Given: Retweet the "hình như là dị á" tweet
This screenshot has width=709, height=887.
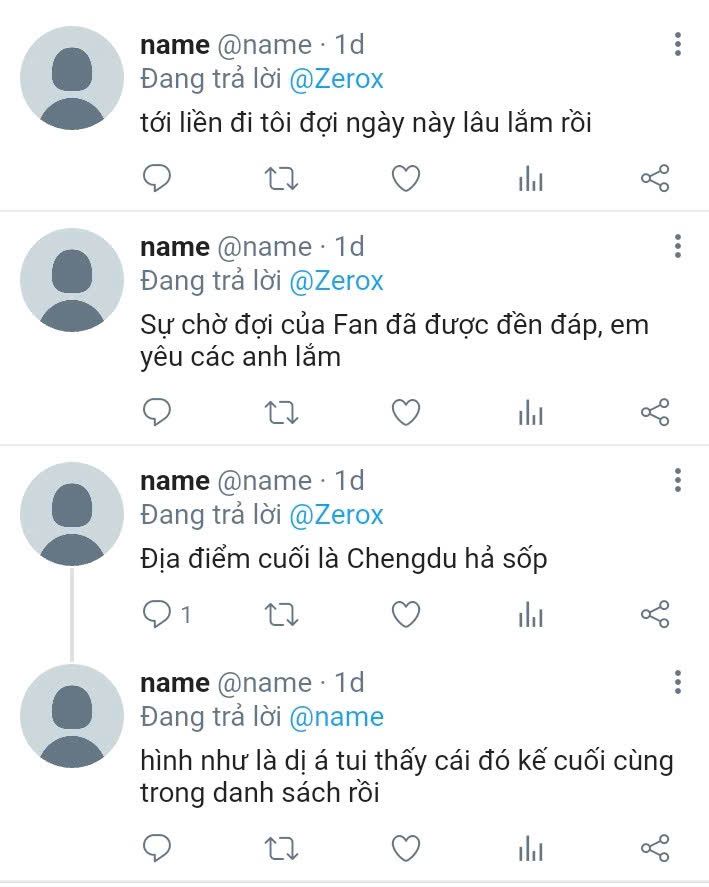Looking at the screenshot, I should (281, 849).
